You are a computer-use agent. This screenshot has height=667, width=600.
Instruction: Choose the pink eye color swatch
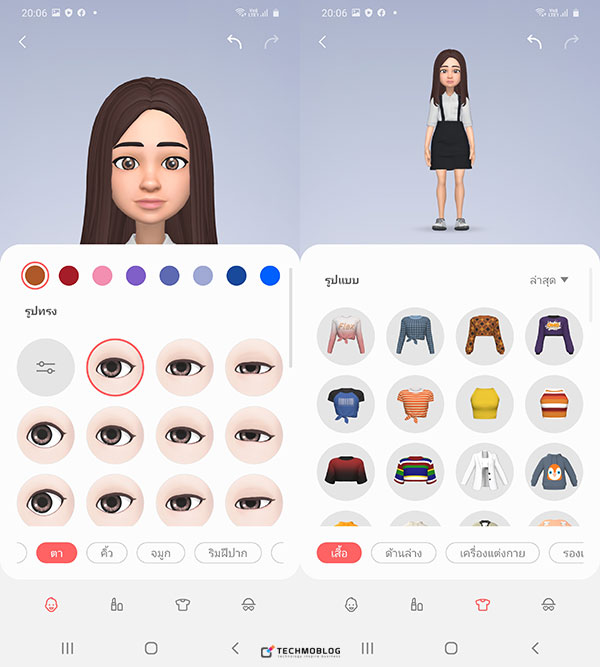pyautogui.click(x=102, y=275)
